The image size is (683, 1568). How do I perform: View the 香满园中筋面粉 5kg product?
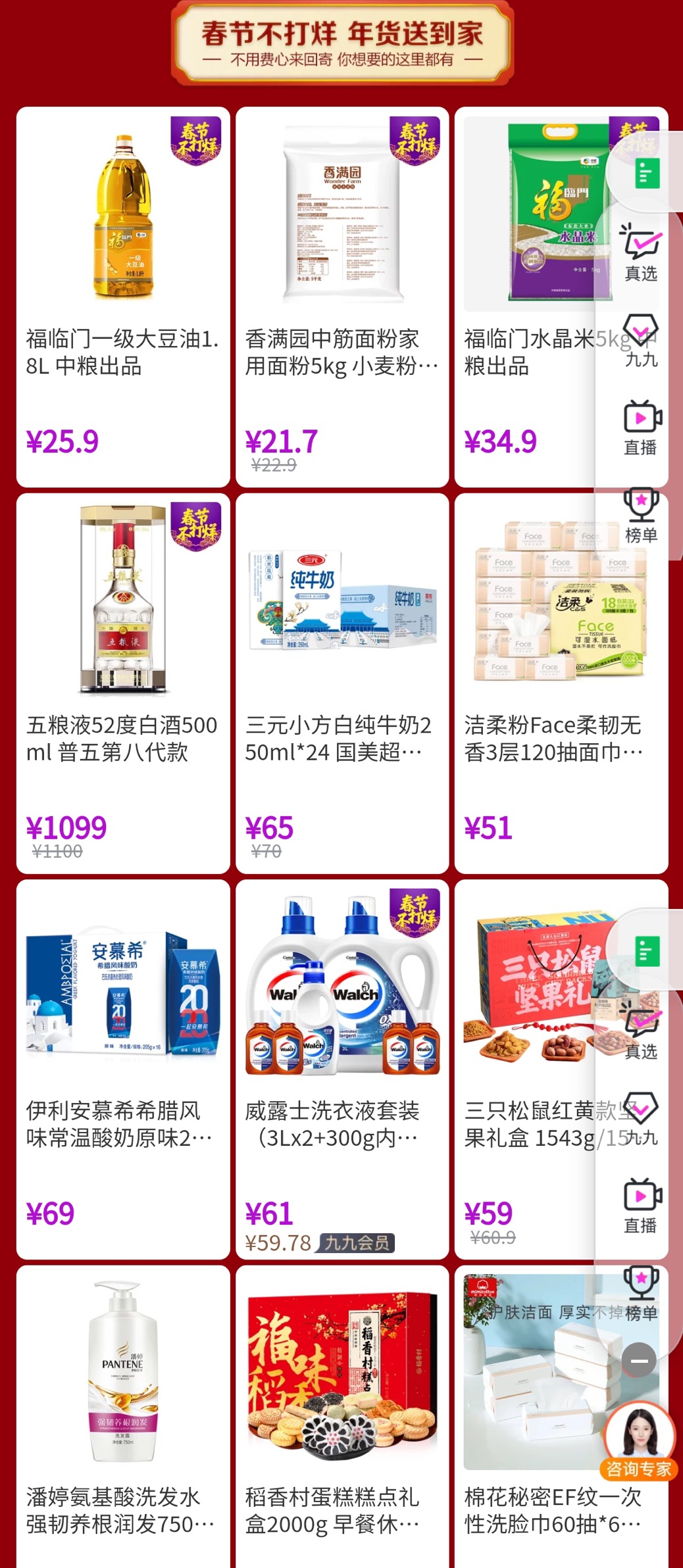(x=342, y=297)
